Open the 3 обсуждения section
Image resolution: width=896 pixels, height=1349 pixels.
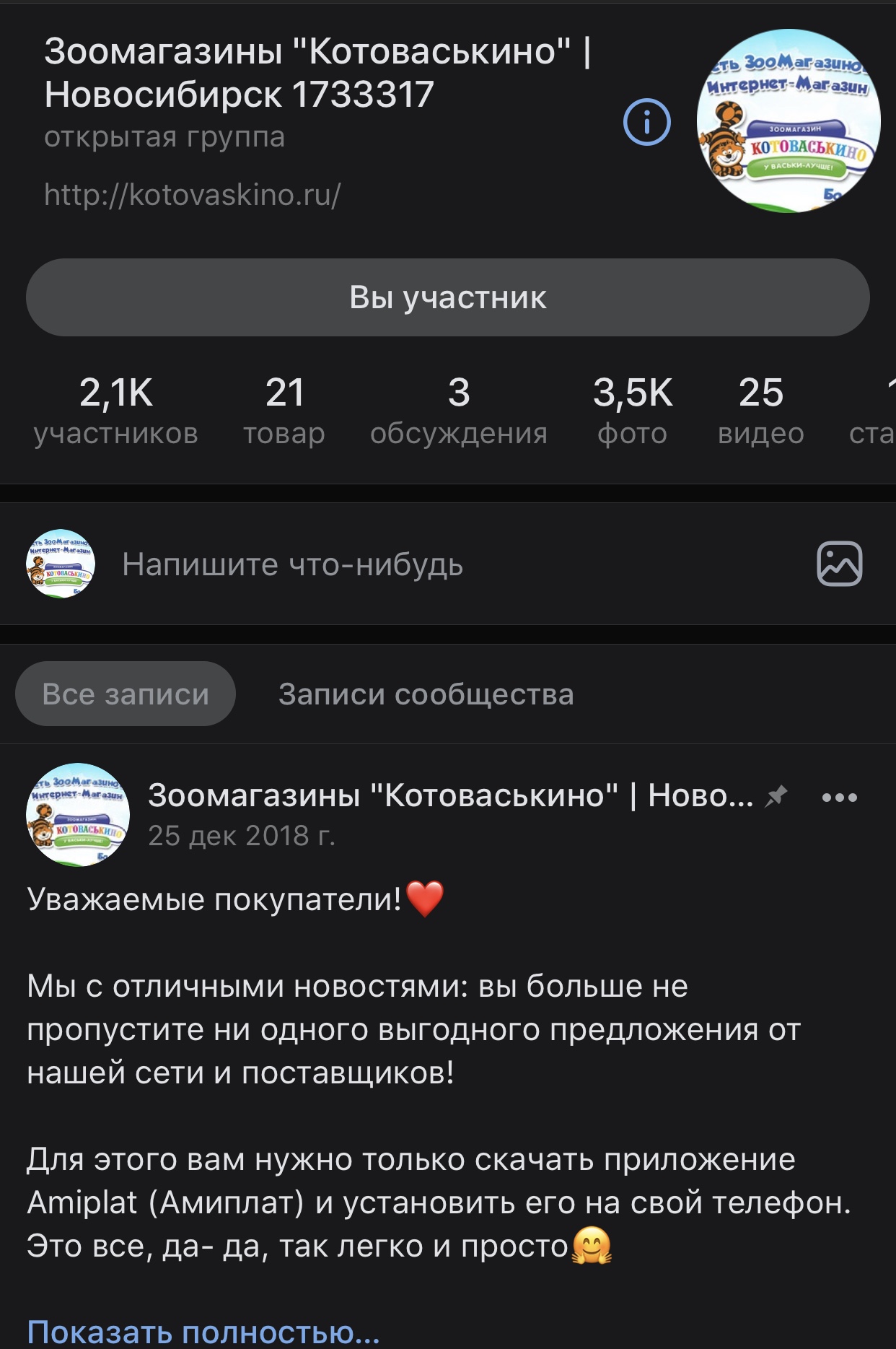(x=459, y=411)
